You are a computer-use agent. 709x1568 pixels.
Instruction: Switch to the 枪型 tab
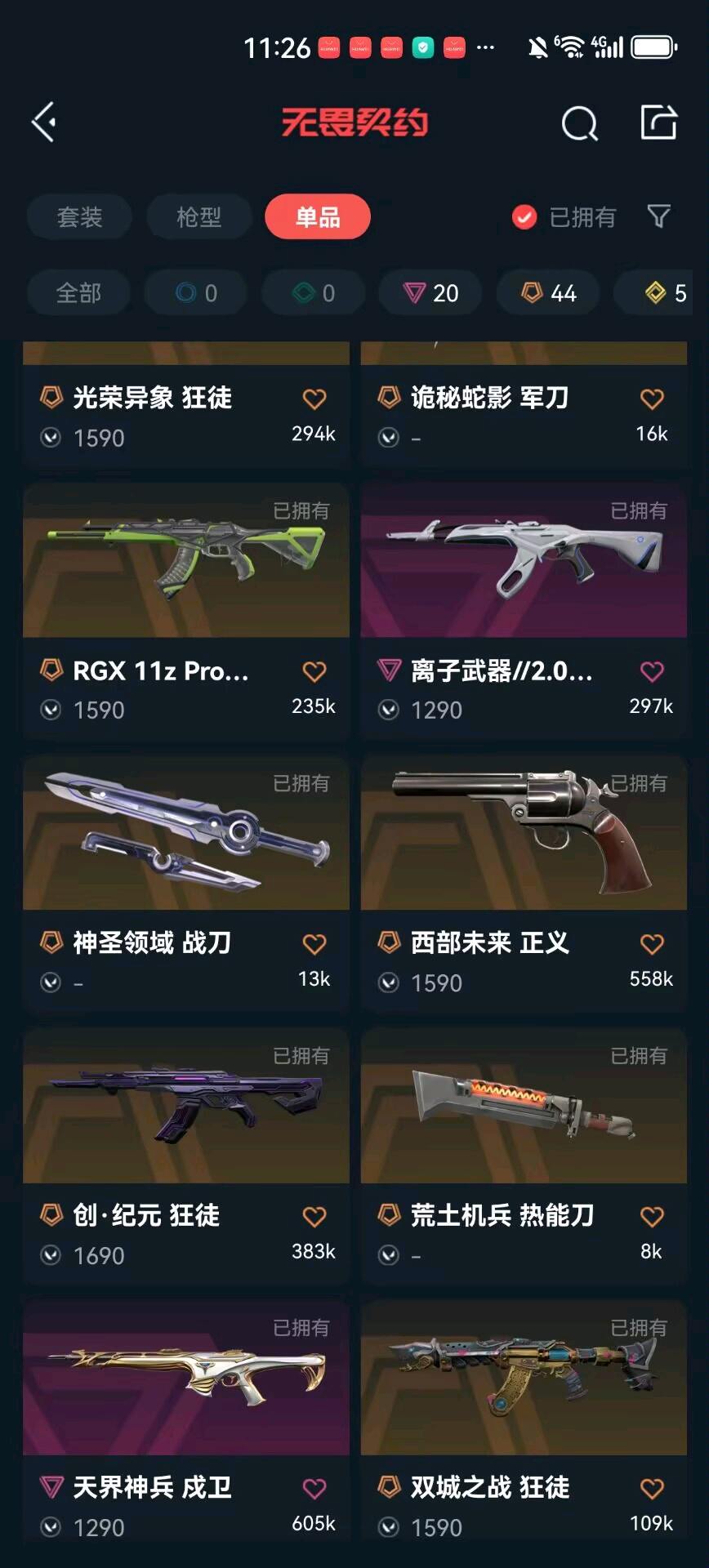coord(198,217)
